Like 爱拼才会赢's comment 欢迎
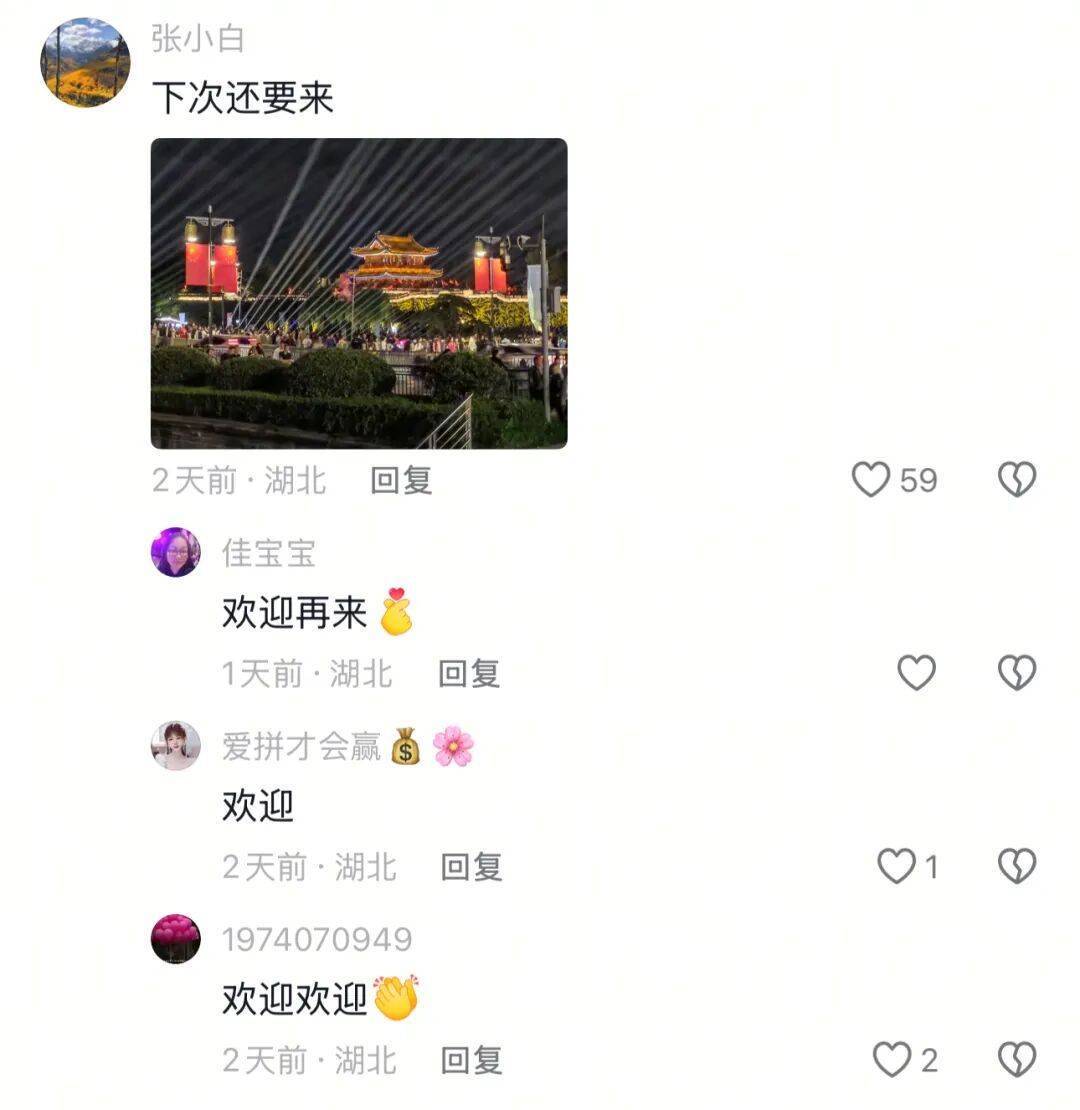The image size is (1080, 1110). click(897, 866)
